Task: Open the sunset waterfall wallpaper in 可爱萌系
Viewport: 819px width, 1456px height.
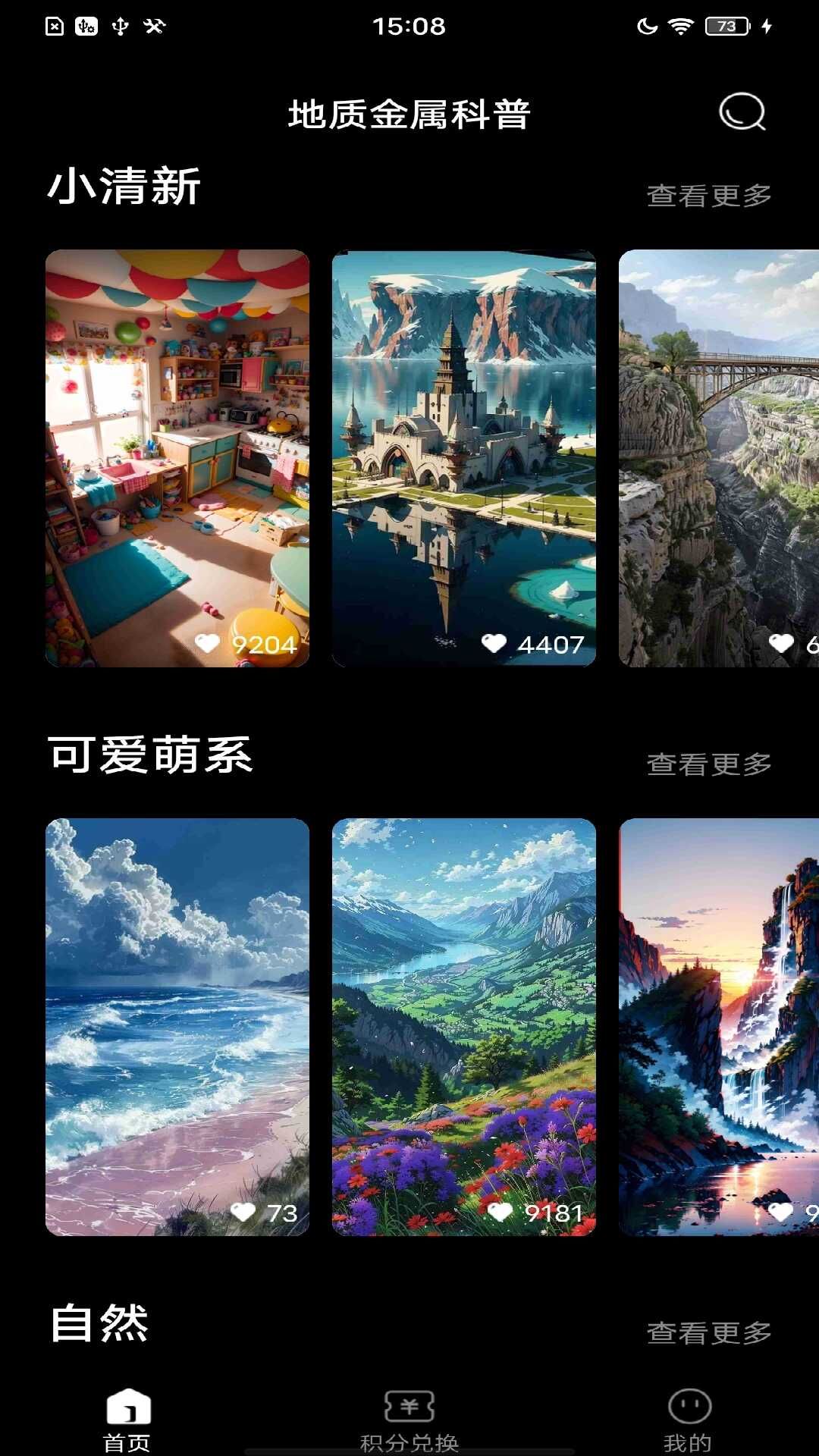Action: point(719,1027)
